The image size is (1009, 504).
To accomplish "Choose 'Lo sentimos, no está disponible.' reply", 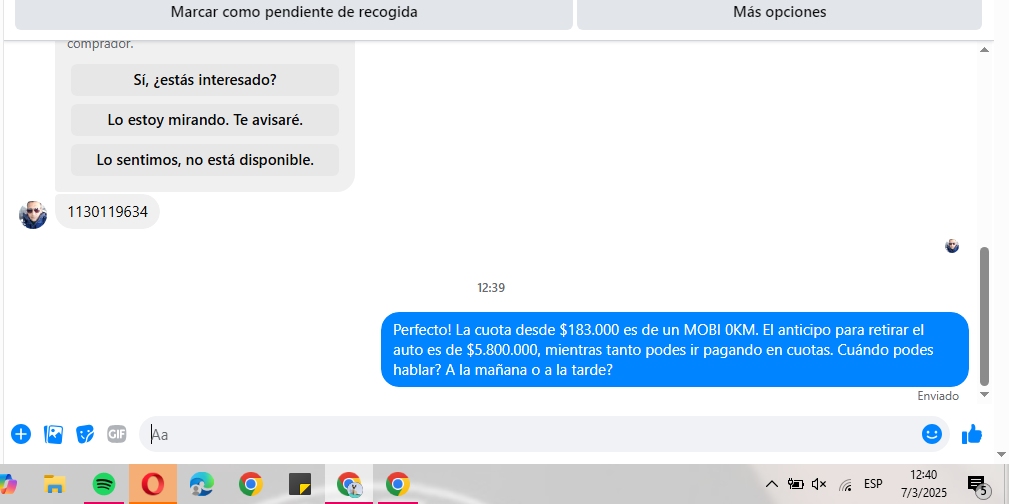I will (x=205, y=160).
